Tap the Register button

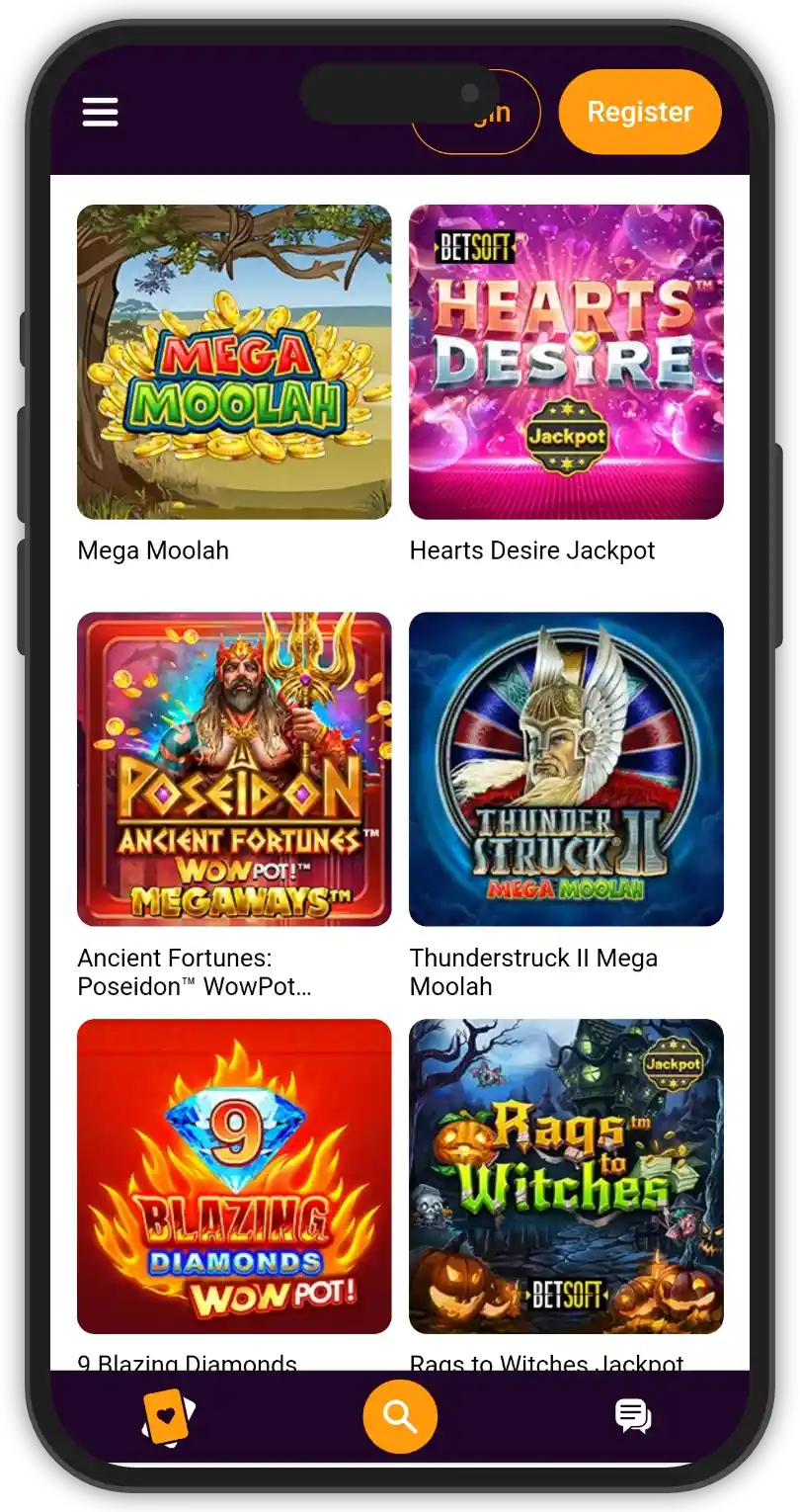tap(640, 112)
